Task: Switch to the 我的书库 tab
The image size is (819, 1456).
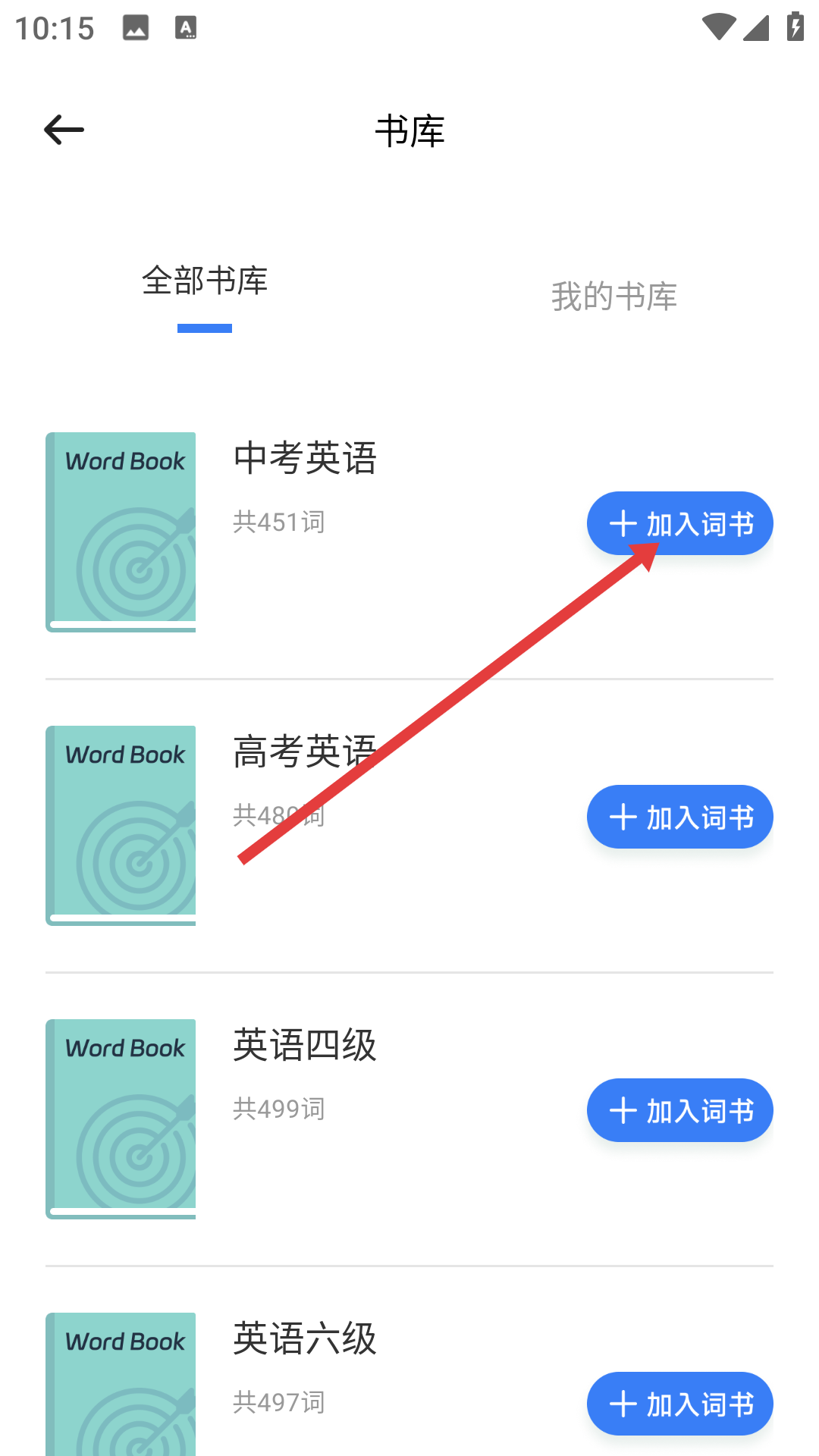Action: [x=613, y=297]
